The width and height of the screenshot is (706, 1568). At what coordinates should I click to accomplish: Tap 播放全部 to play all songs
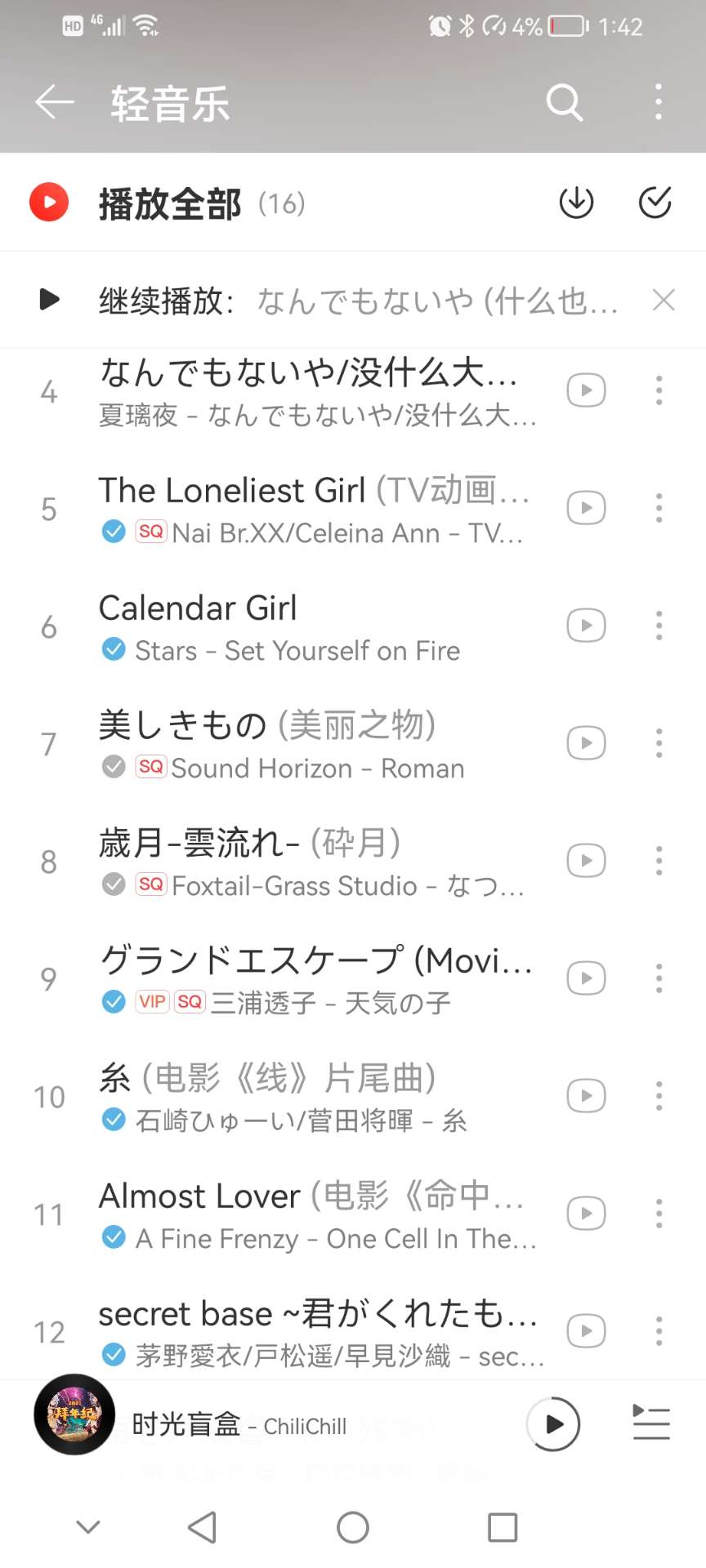click(x=168, y=203)
